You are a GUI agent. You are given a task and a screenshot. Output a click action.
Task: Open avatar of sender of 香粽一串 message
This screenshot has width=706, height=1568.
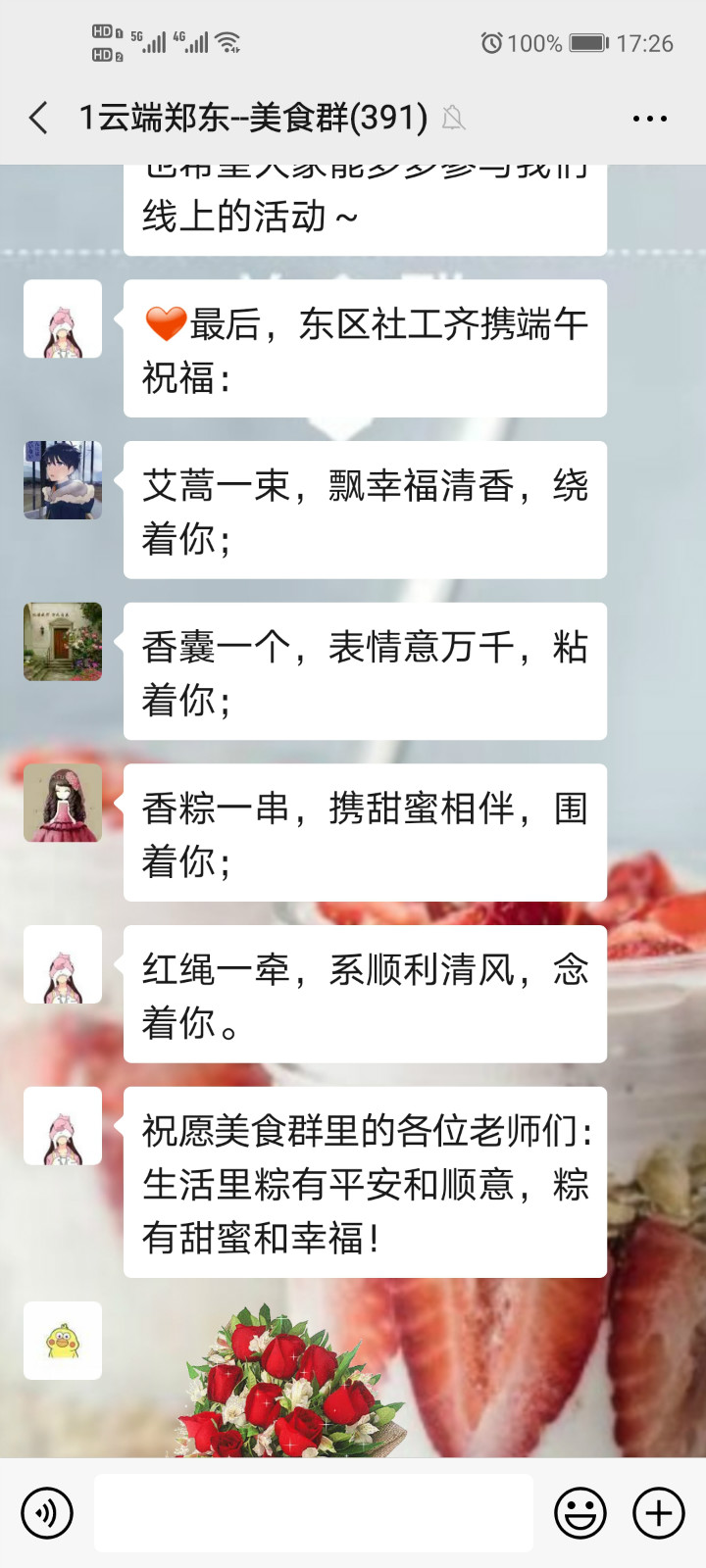[63, 803]
